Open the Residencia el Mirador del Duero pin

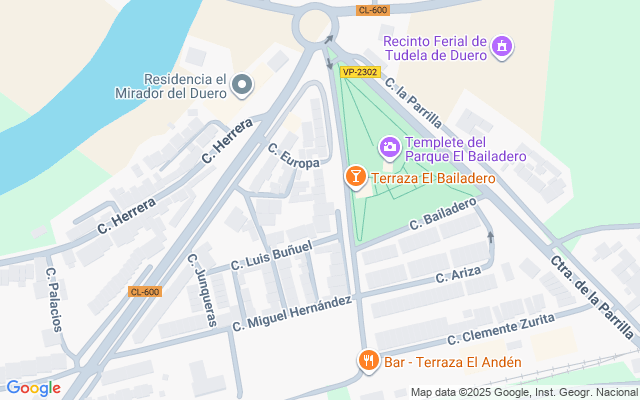(241, 87)
